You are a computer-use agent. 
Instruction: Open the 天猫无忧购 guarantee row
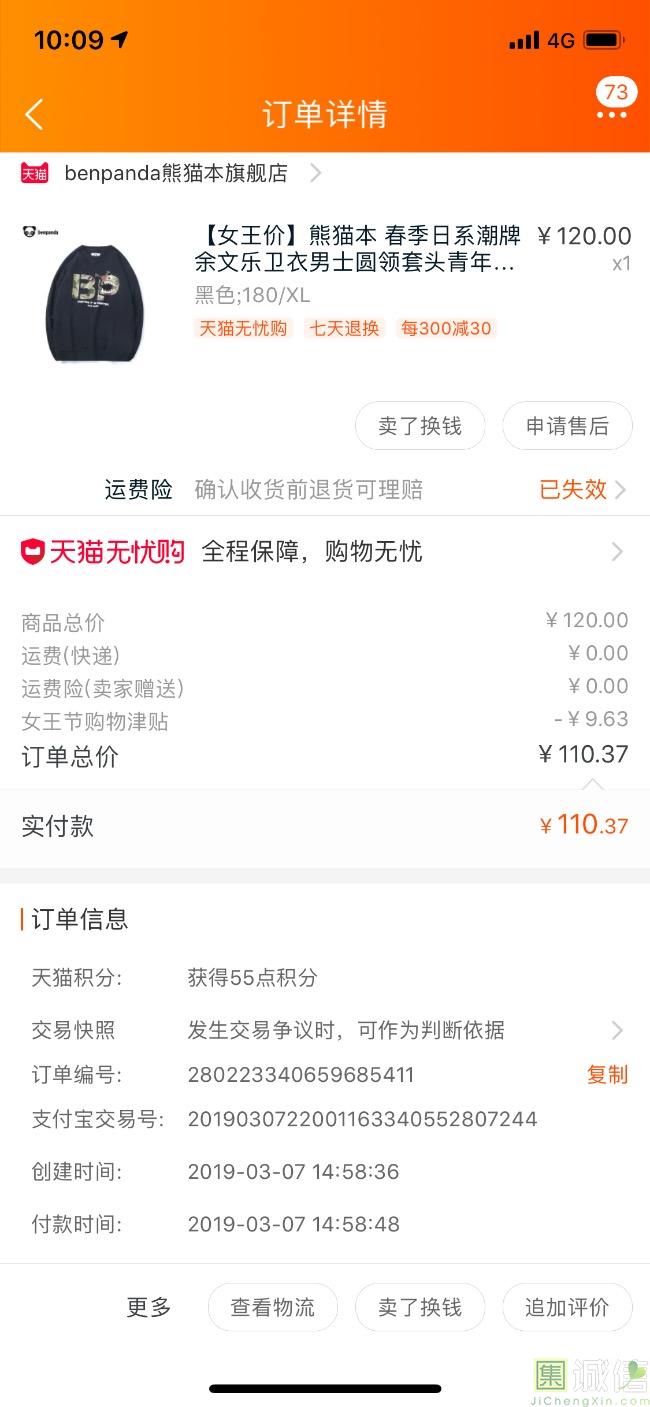[325, 551]
